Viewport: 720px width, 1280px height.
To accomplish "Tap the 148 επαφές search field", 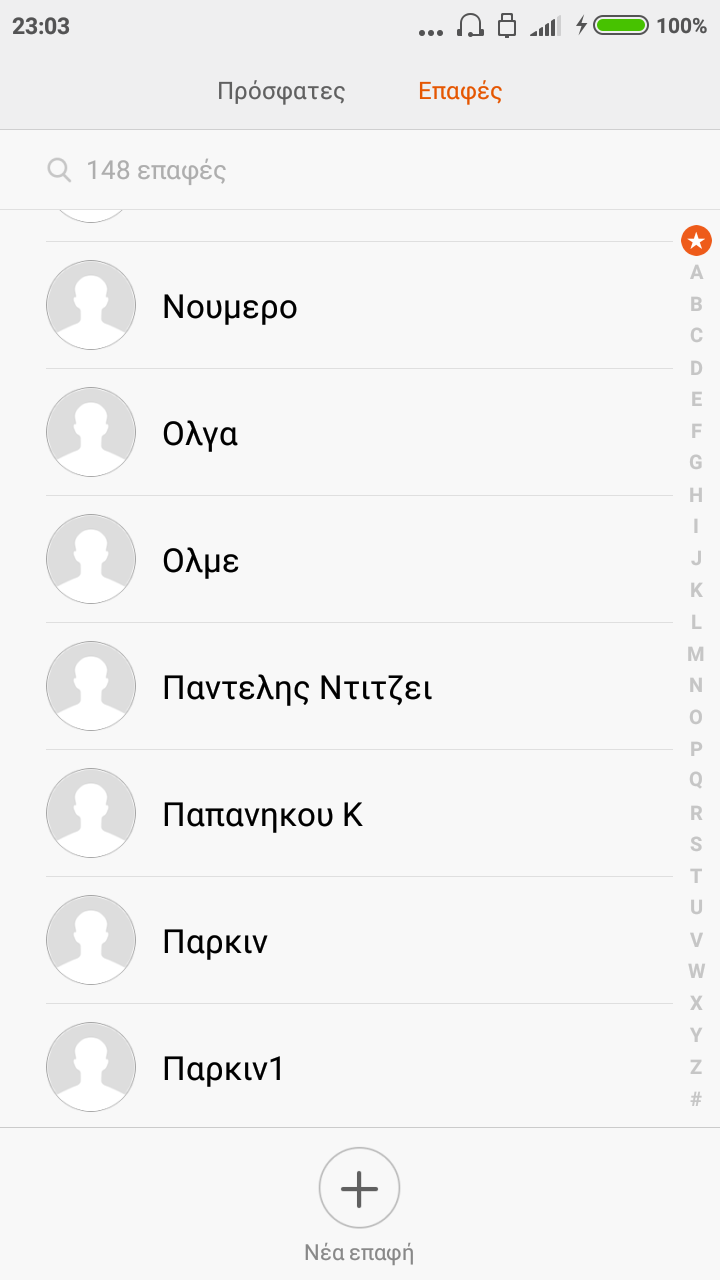I will 360,170.
